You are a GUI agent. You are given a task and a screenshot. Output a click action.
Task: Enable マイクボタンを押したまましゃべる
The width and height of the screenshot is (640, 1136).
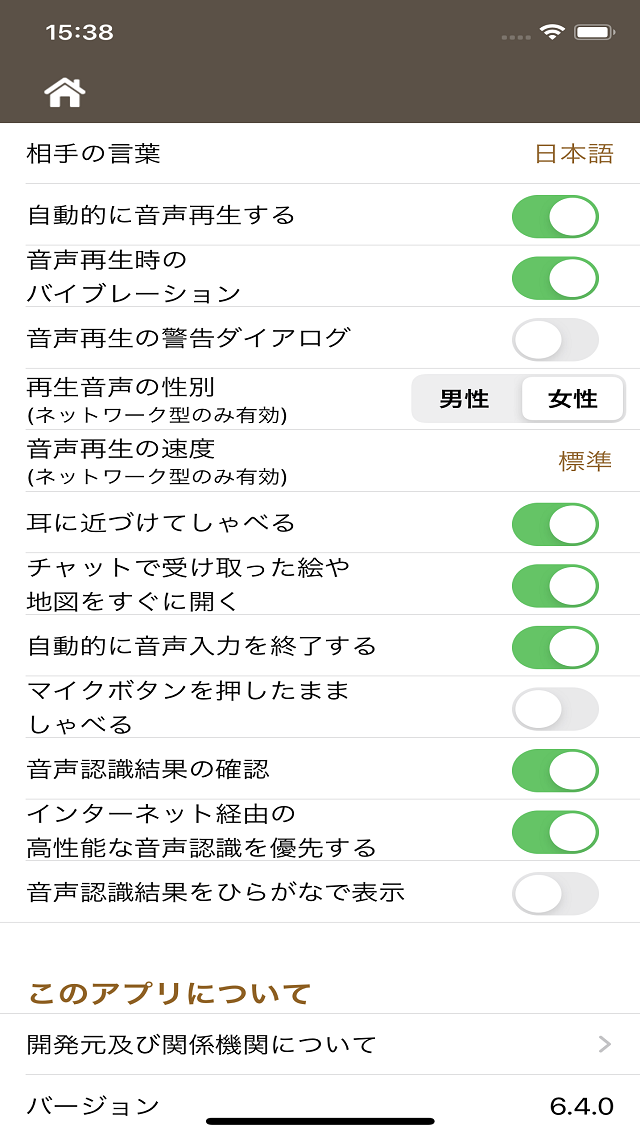[555, 709]
